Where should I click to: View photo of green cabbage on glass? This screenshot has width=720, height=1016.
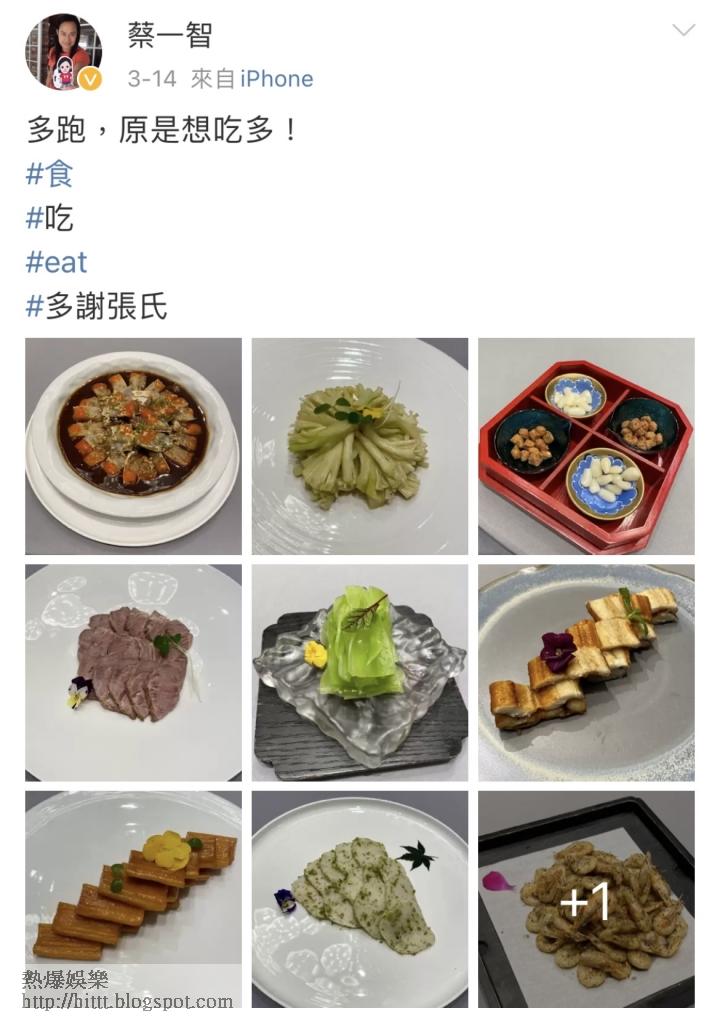click(x=359, y=672)
